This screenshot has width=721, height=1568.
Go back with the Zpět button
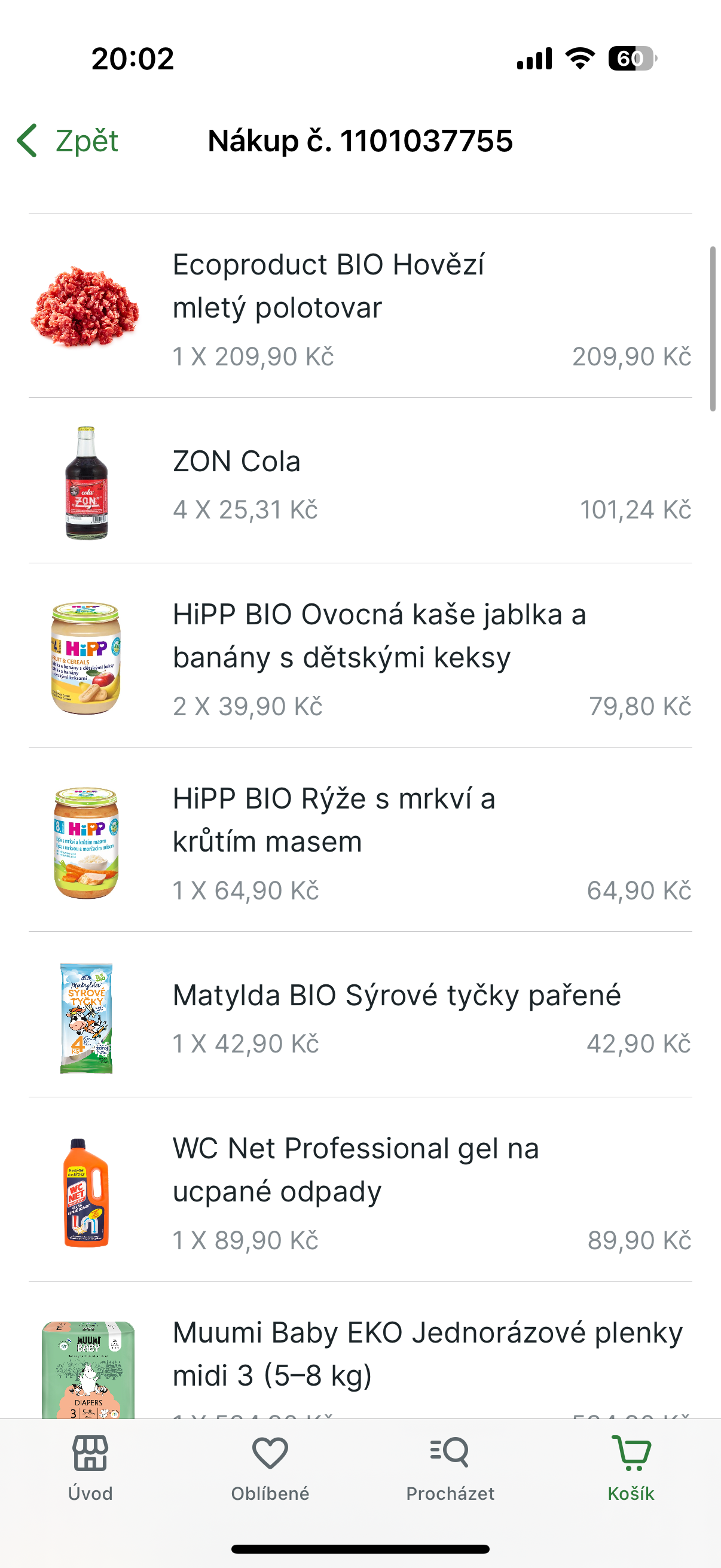point(68,141)
